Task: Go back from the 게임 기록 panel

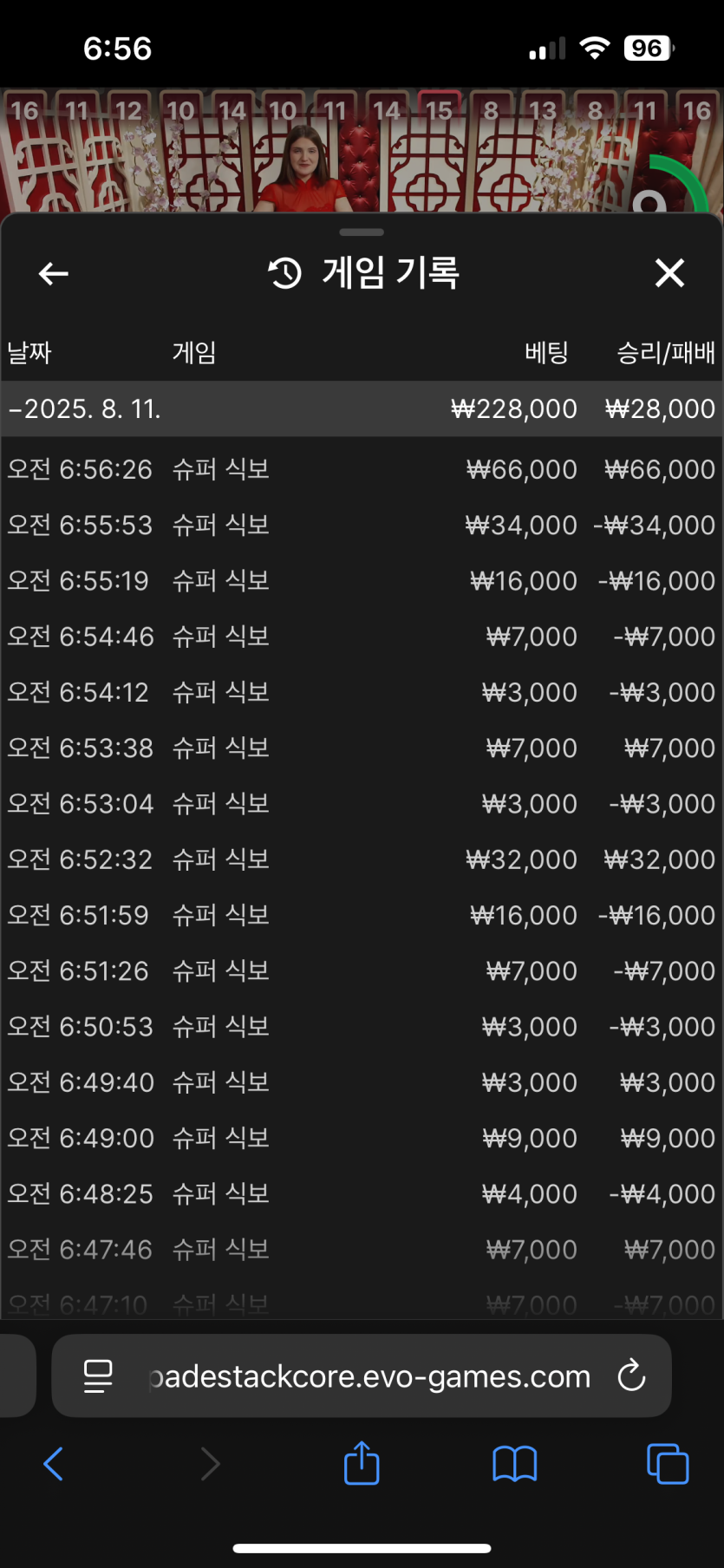Action: point(54,274)
